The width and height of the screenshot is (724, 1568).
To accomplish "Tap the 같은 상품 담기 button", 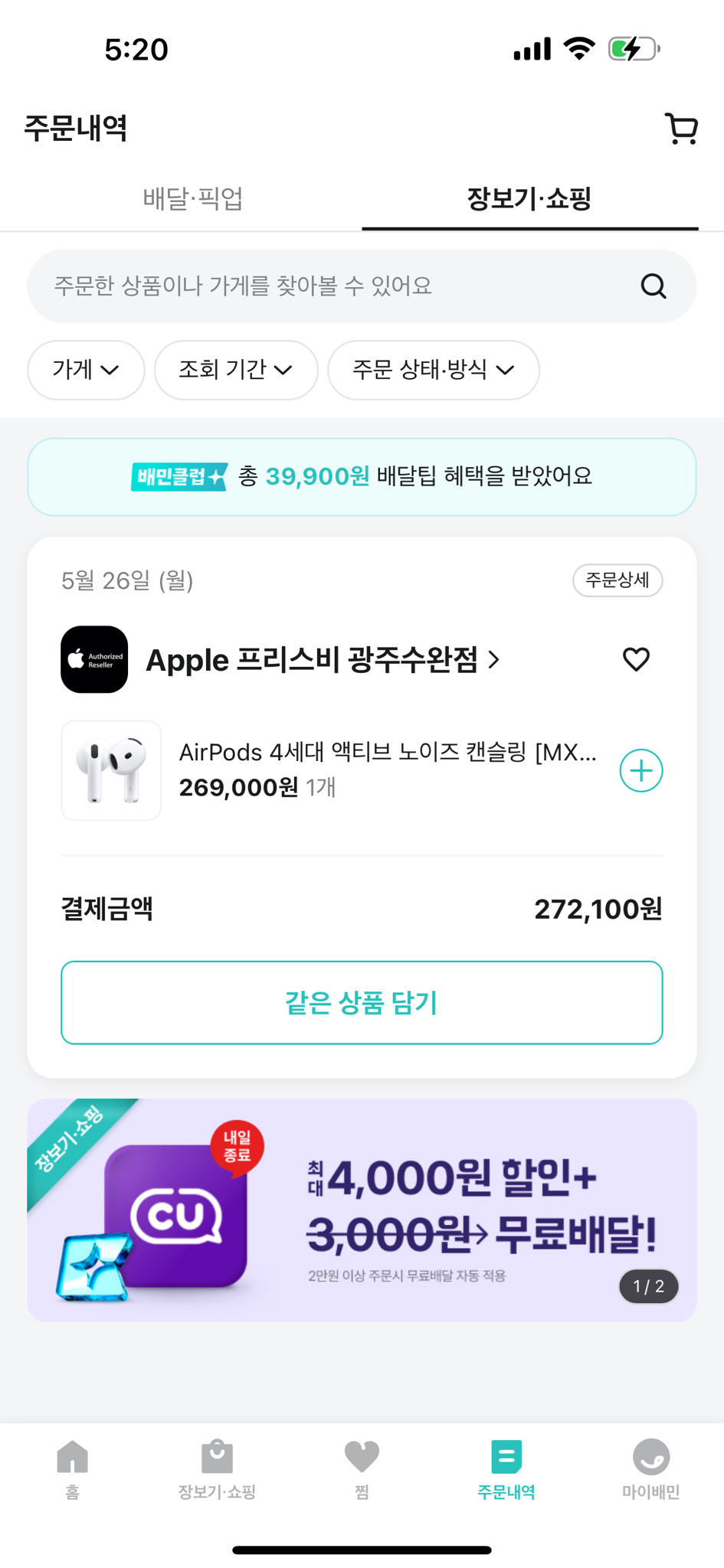I will coord(362,1003).
